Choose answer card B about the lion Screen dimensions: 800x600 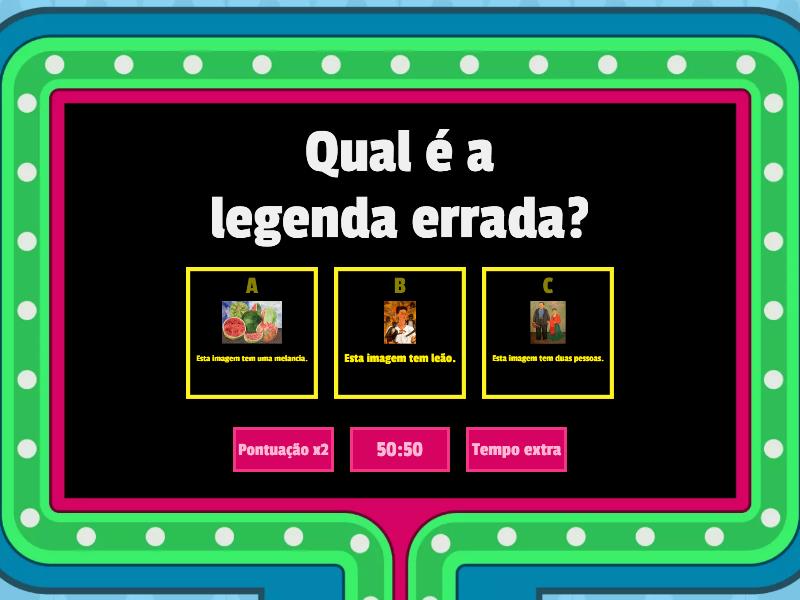[x=400, y=333]
